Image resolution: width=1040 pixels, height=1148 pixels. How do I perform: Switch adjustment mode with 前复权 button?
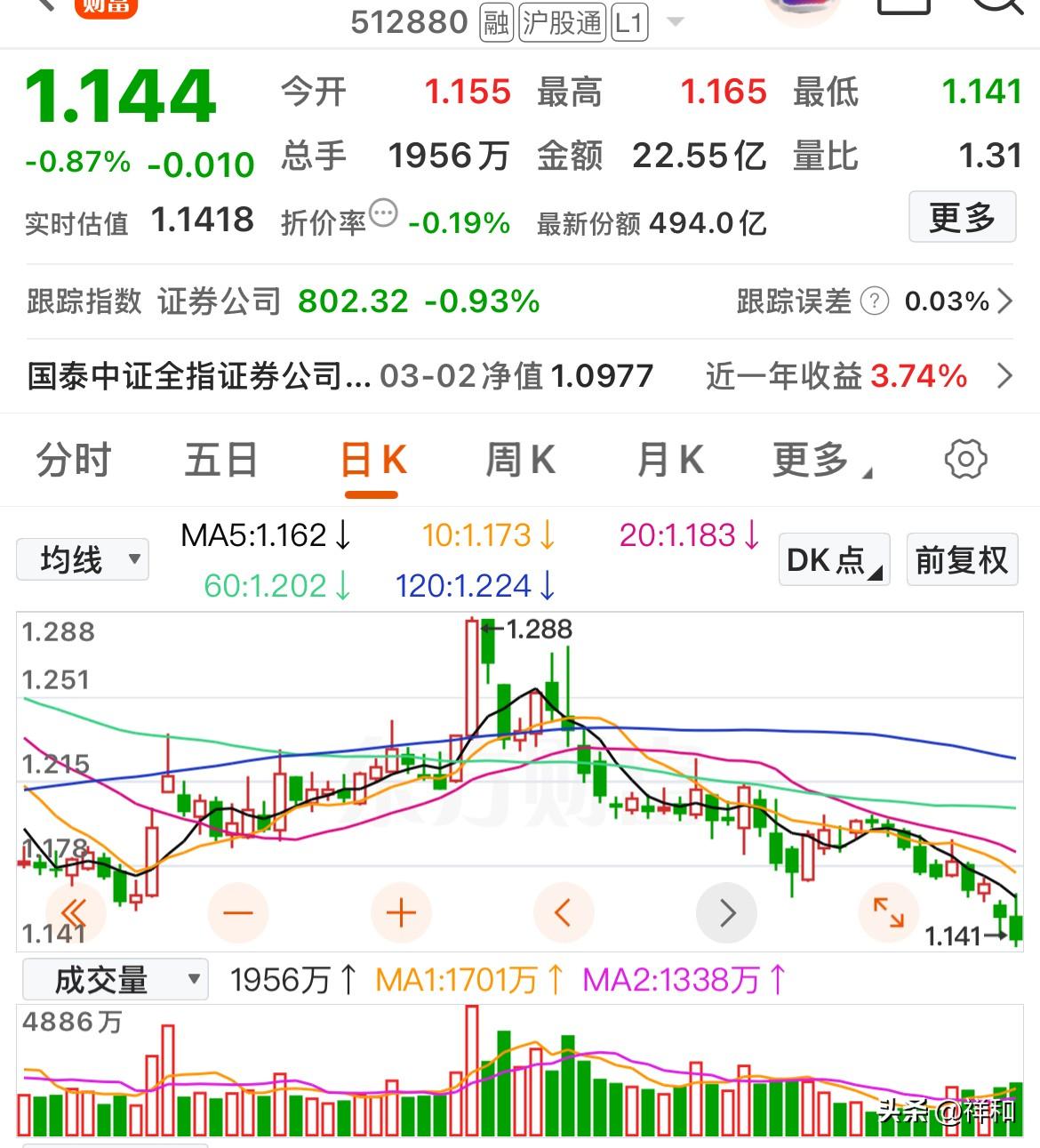(x=961, y=559)
